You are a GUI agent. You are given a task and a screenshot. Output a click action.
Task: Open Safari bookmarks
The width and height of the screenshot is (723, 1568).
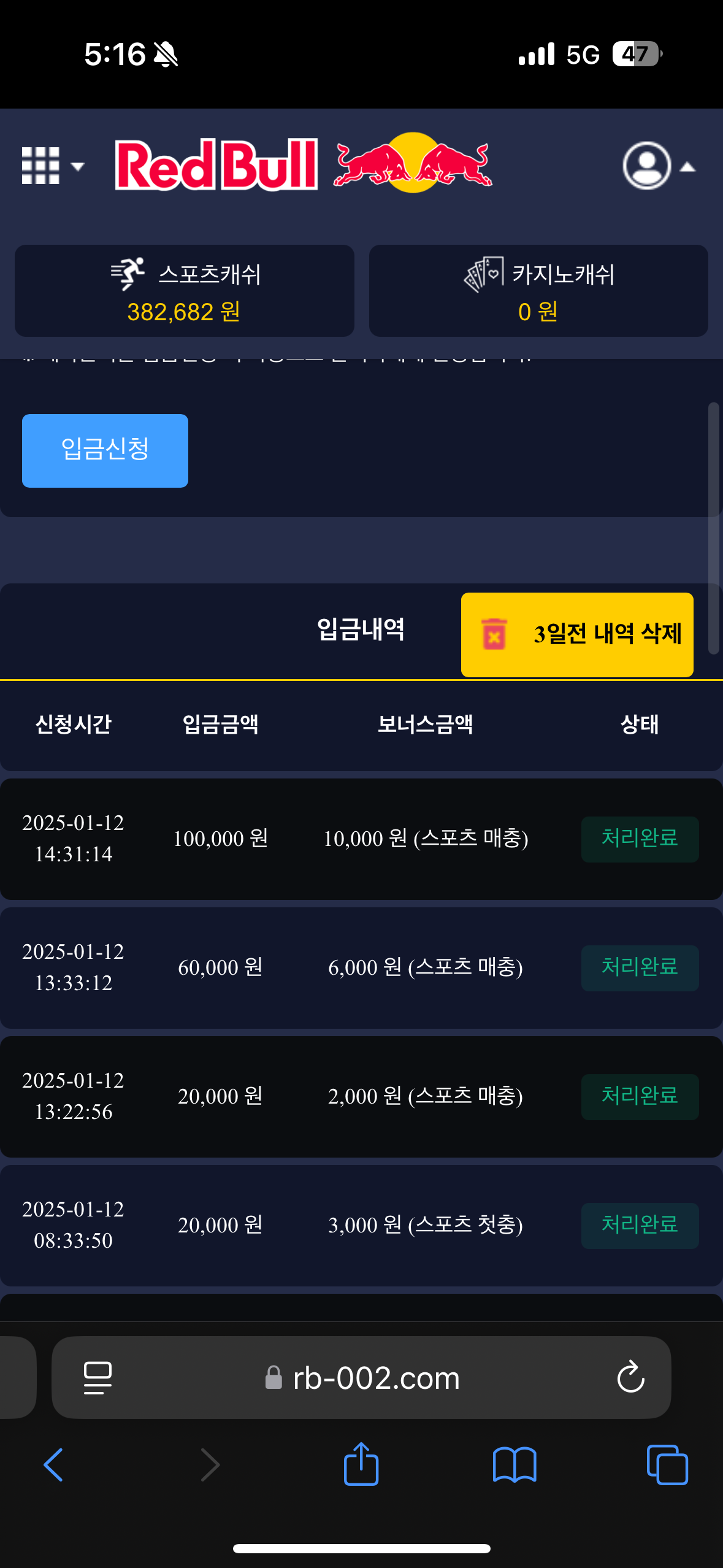514,1465
